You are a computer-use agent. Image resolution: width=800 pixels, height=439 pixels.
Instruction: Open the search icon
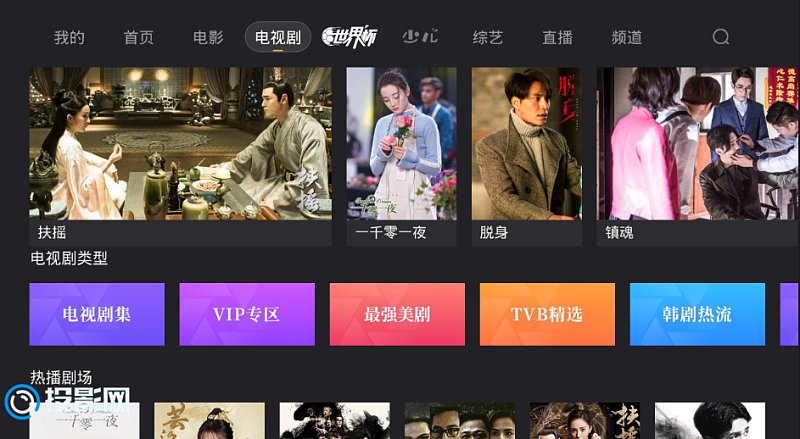[721, 37]
